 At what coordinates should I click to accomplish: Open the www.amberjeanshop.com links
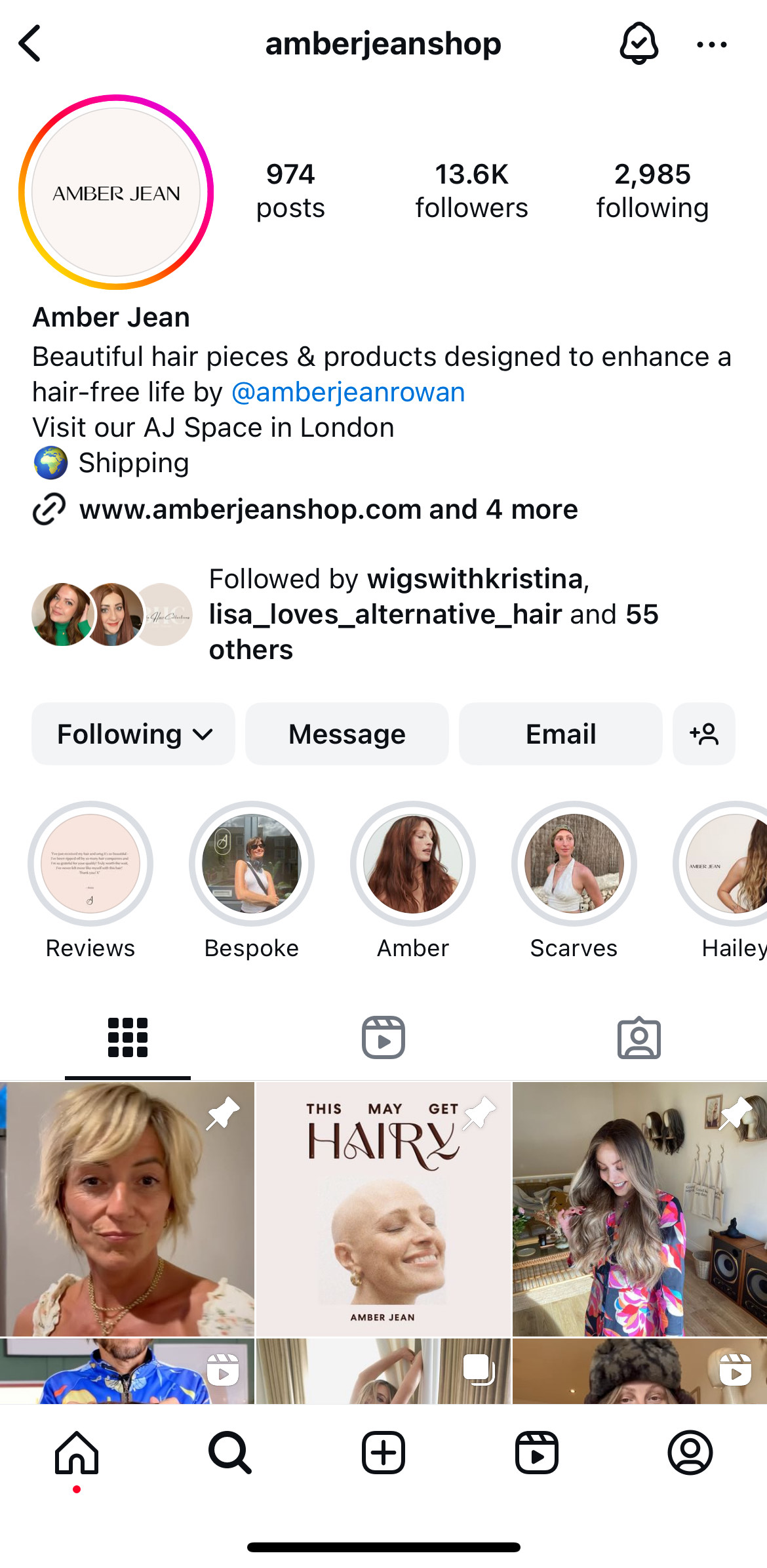[328, 510]
